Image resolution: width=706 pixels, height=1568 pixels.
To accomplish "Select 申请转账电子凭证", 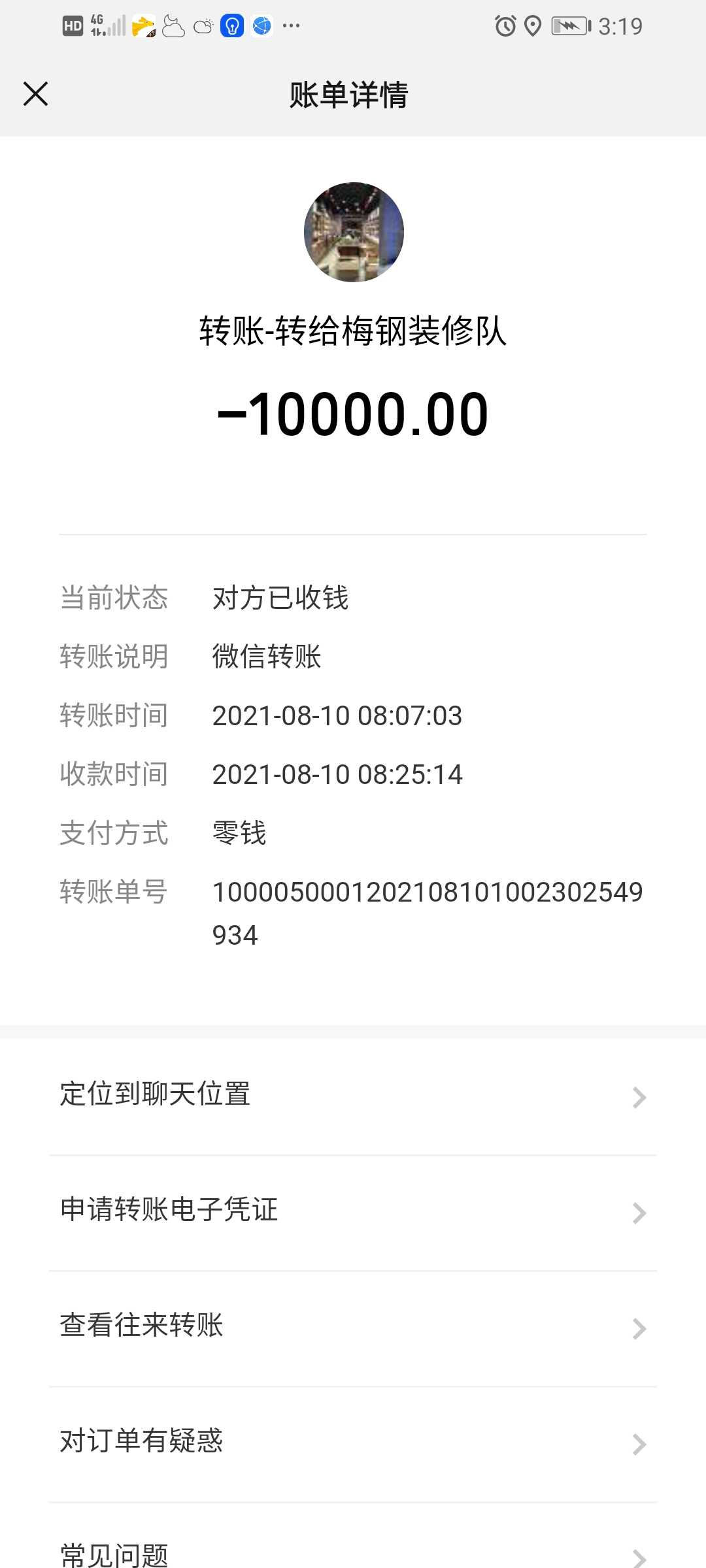I will [x=353, y=1212].
